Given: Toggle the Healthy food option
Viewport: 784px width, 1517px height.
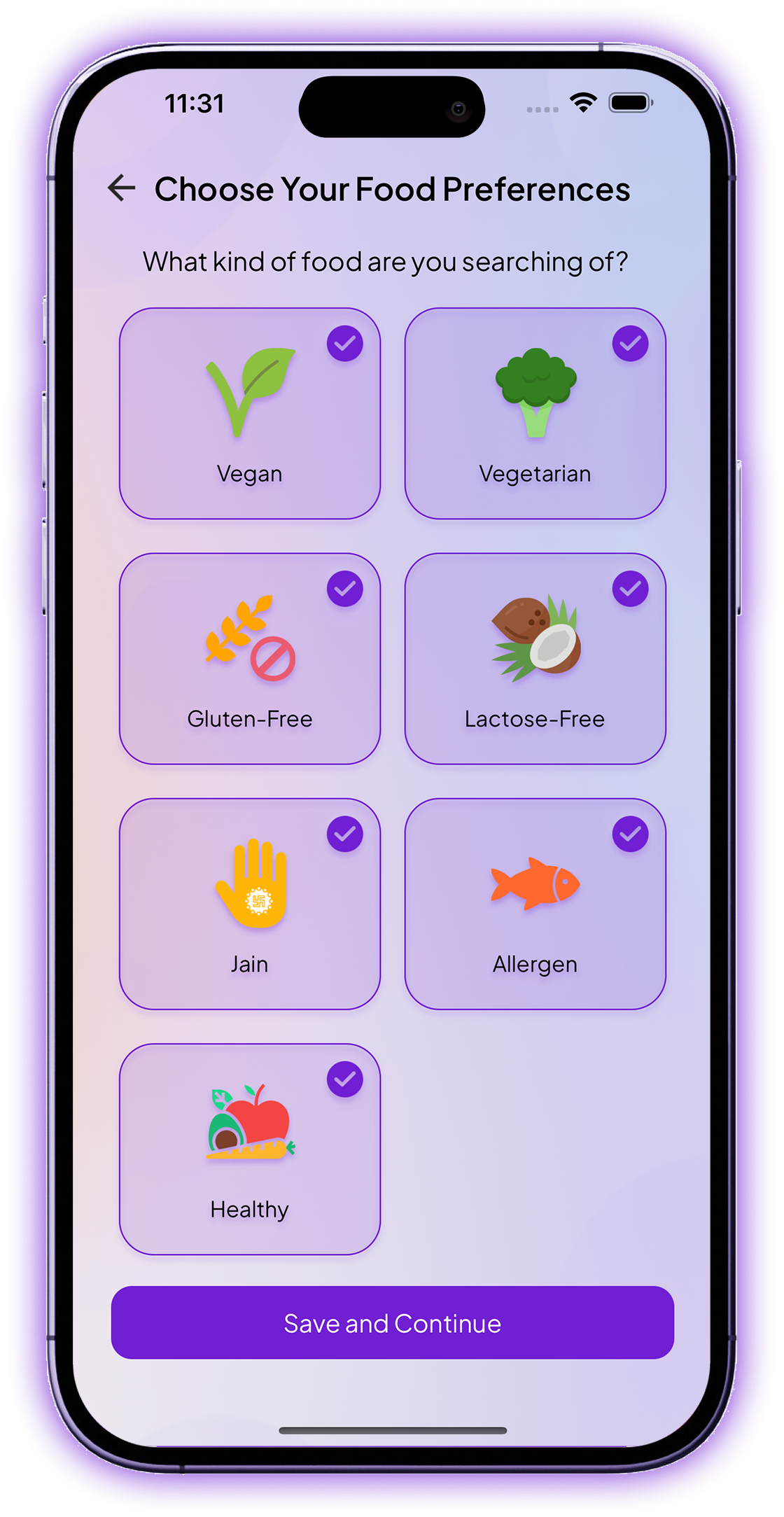Looking at the screenshot, I should [x=250, y=1149].
